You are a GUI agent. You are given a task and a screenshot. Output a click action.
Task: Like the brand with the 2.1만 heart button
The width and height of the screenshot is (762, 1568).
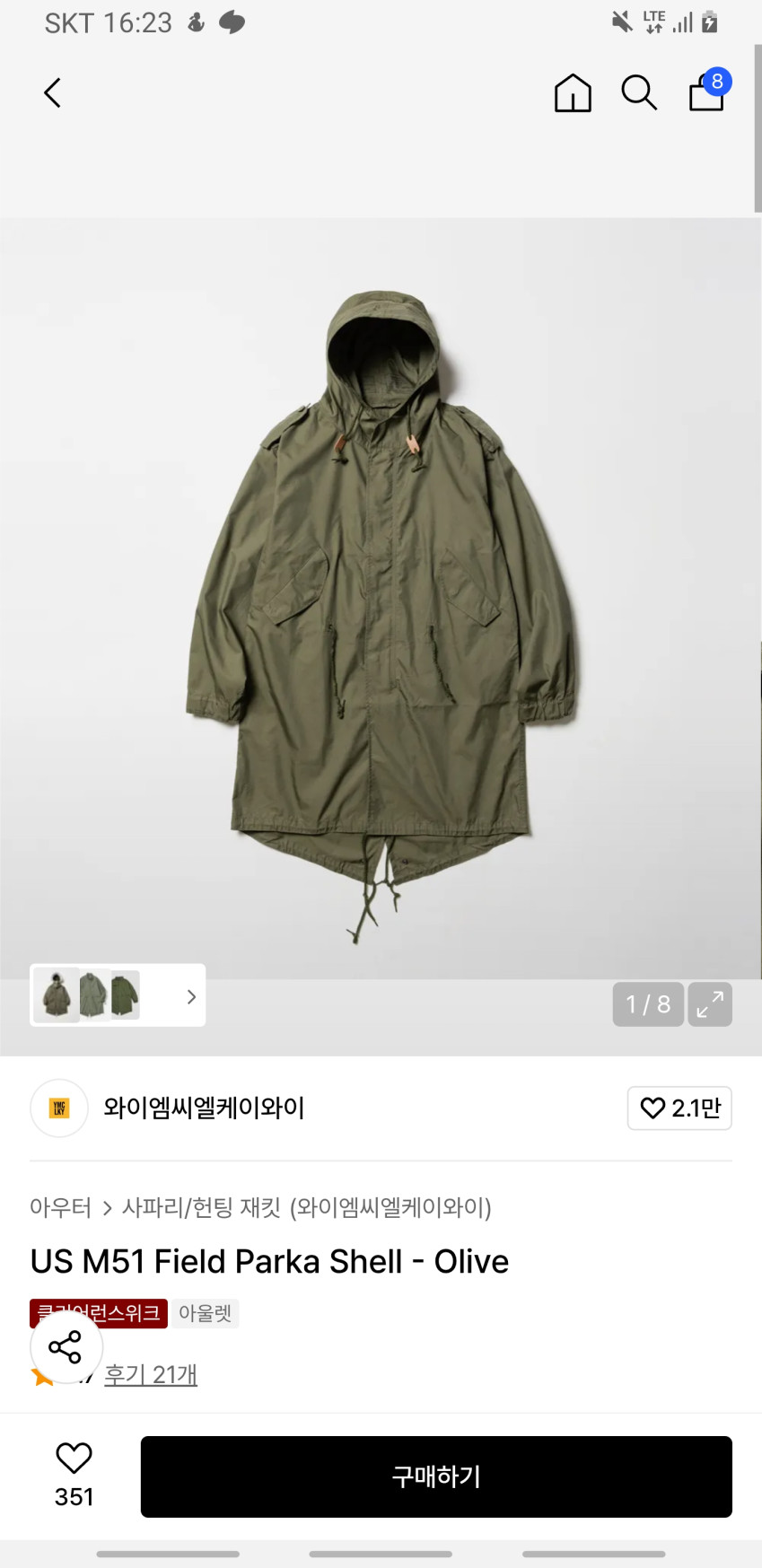679,1108
